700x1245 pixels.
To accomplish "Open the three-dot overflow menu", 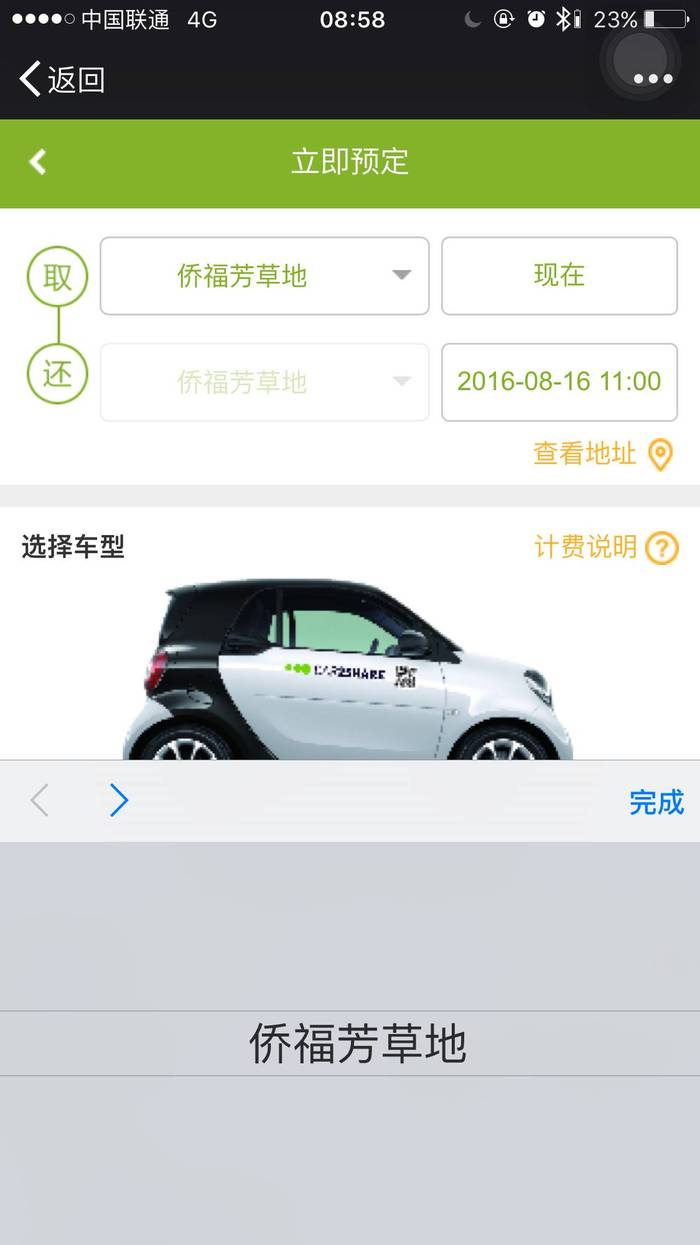I will click(652, 78).
